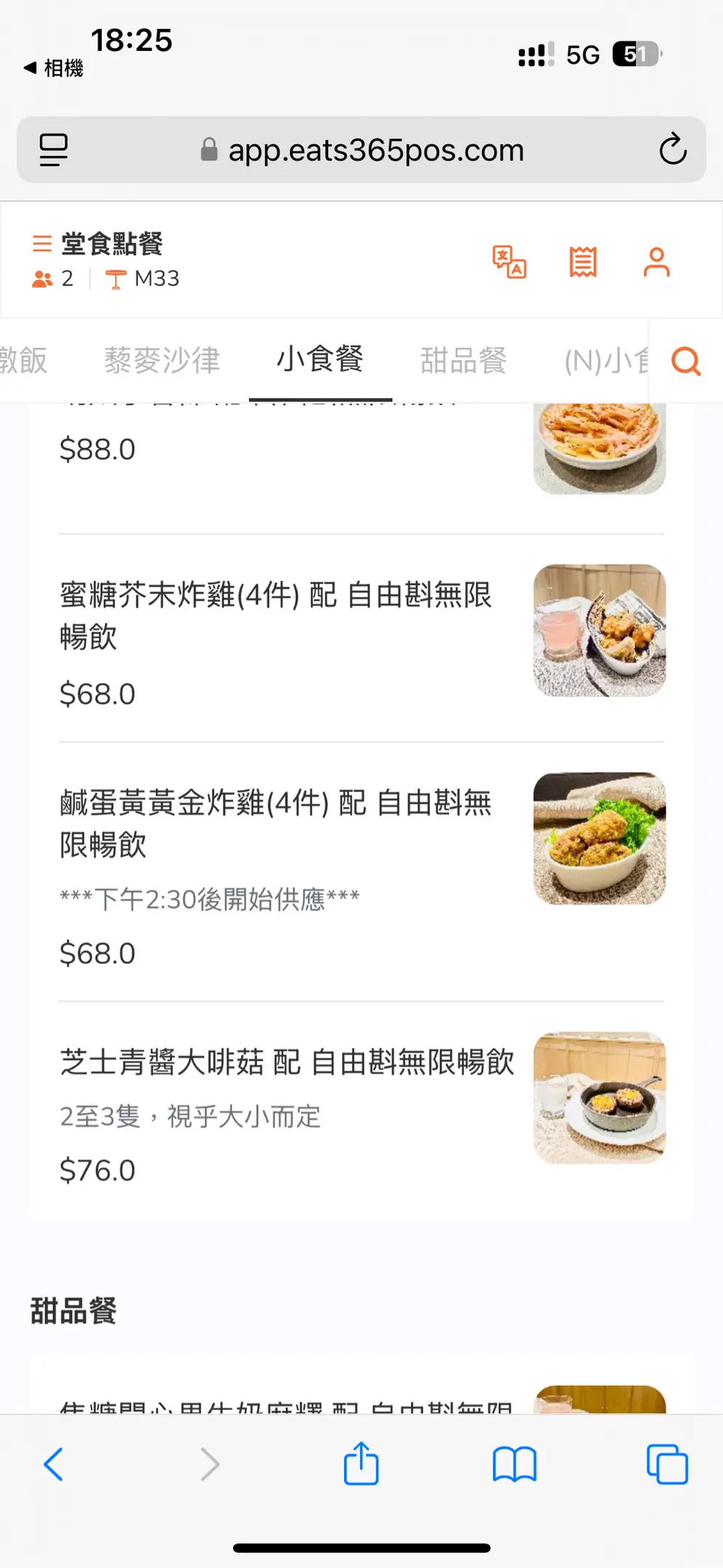
Task: Open the hamburger menu beside 堂食點餐
Action: pos(42,243)
